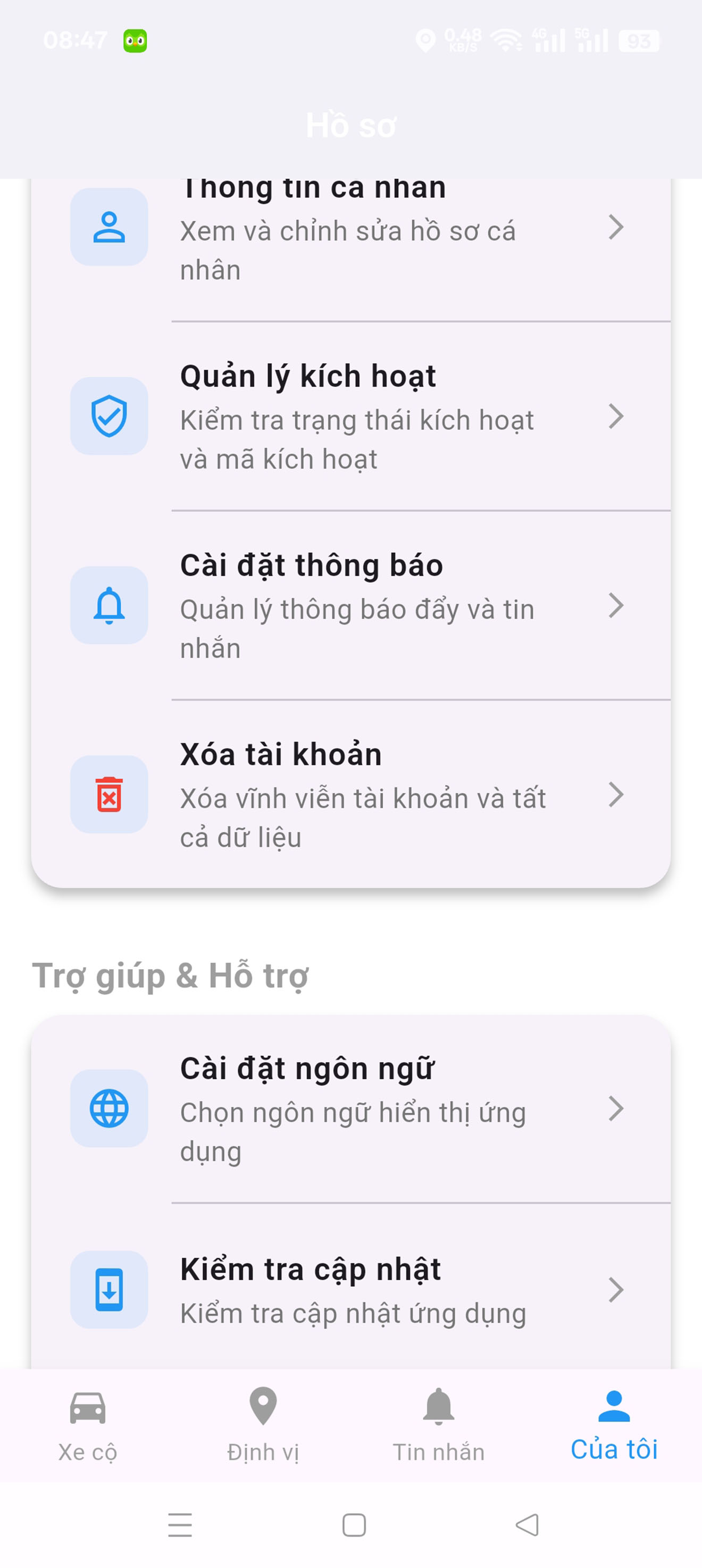Click the chevron beside Cài đặt thông báo

617,606
